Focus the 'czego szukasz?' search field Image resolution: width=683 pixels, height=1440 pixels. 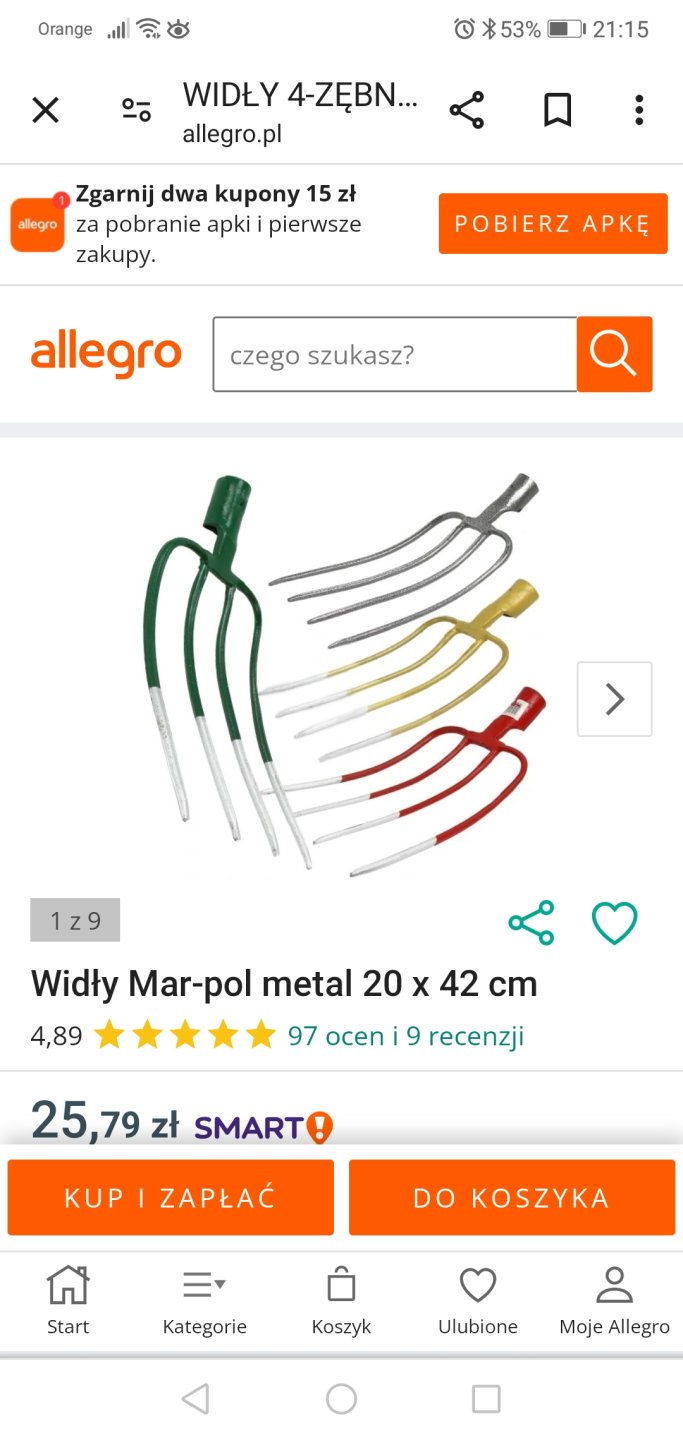pyautogui.click(x=394, y=354)
